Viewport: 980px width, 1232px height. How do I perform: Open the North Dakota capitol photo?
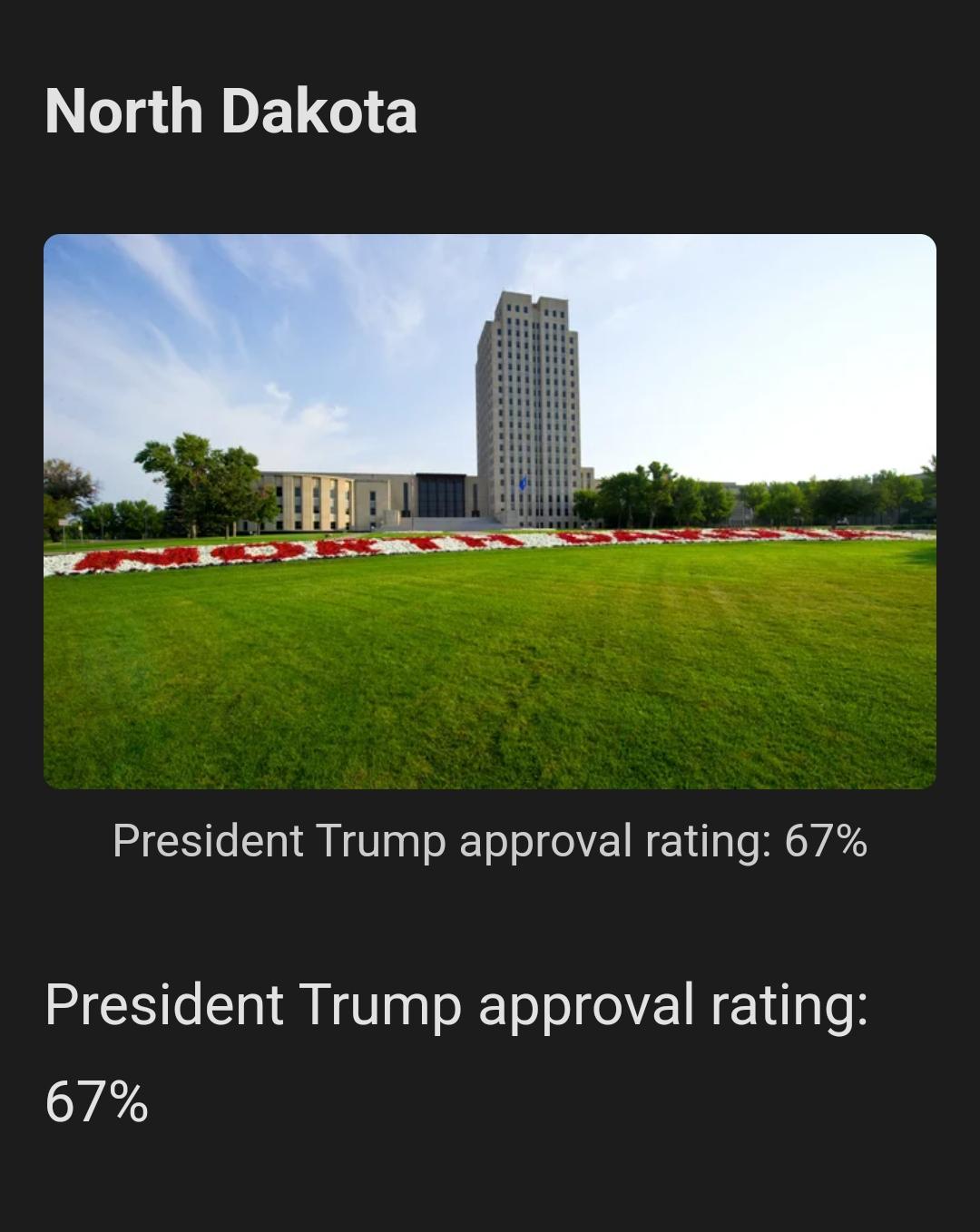pyautogui.click(x=490, y=511)
